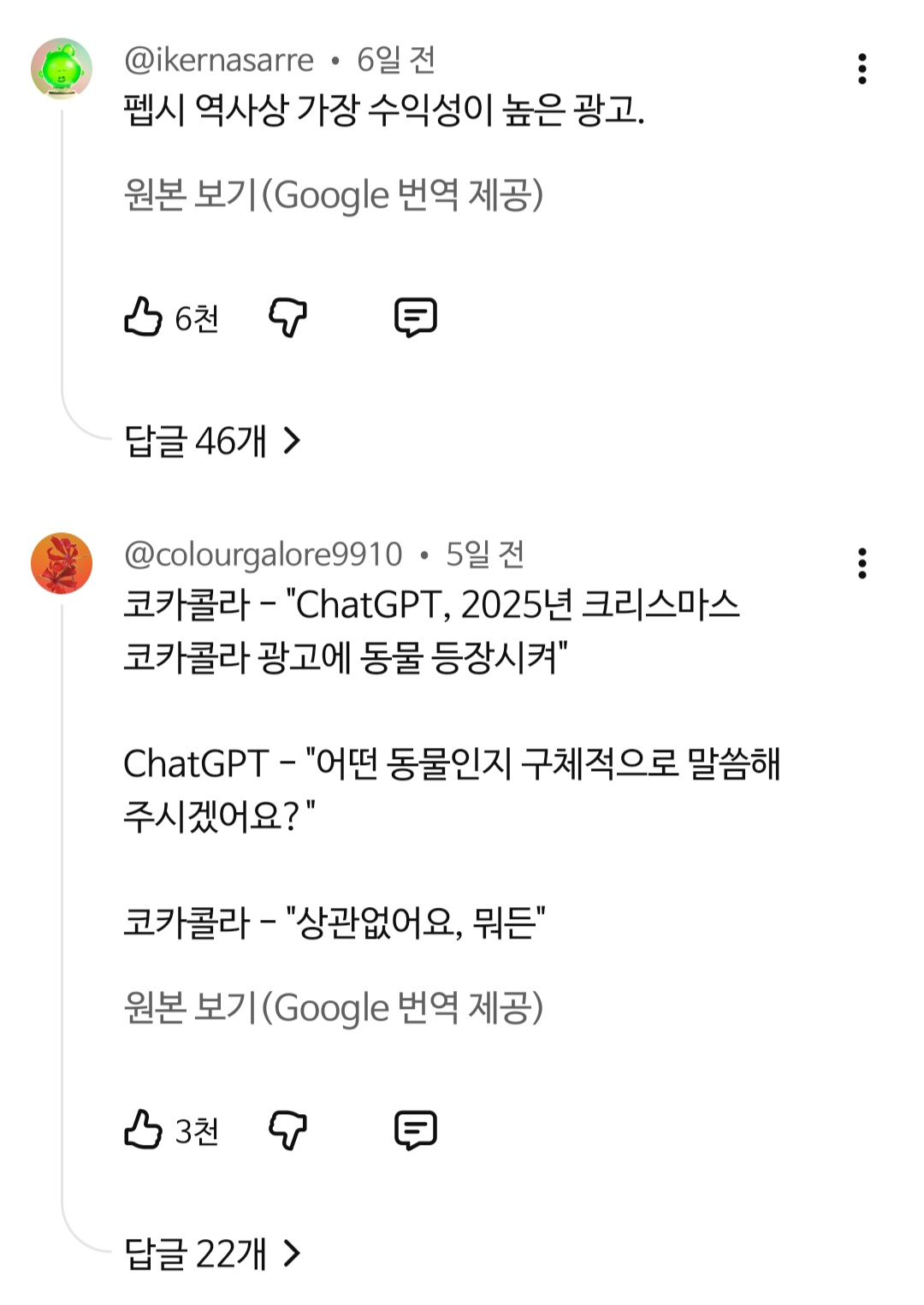Click the dislike icon on @colourgalore9910's comment

[288, 1130]
